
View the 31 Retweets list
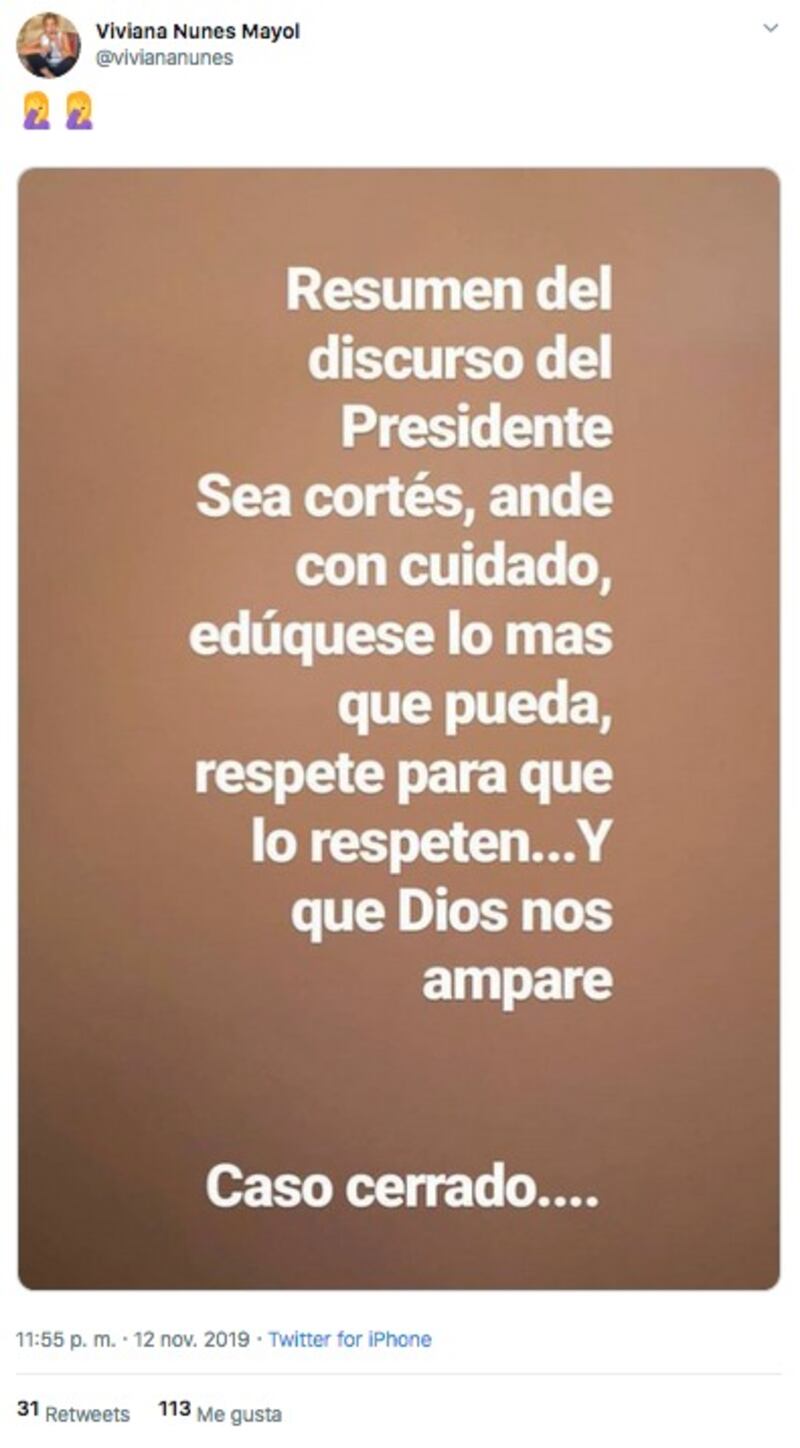(x=73, y=1412)
